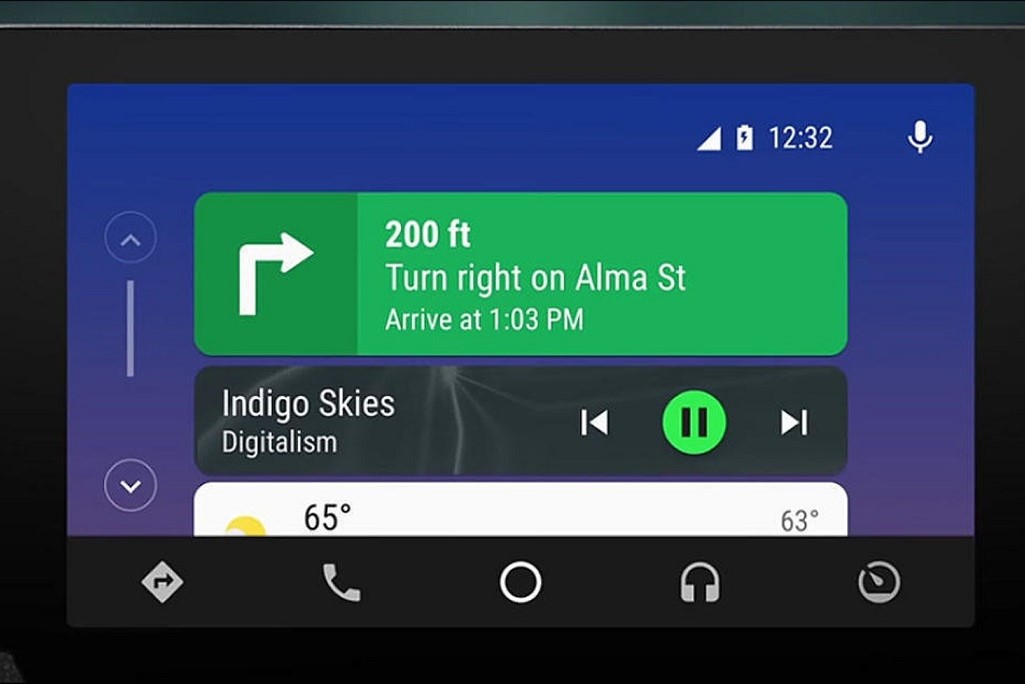
Task: Open navigation from the bottom bar
Action: pos(162,582)
